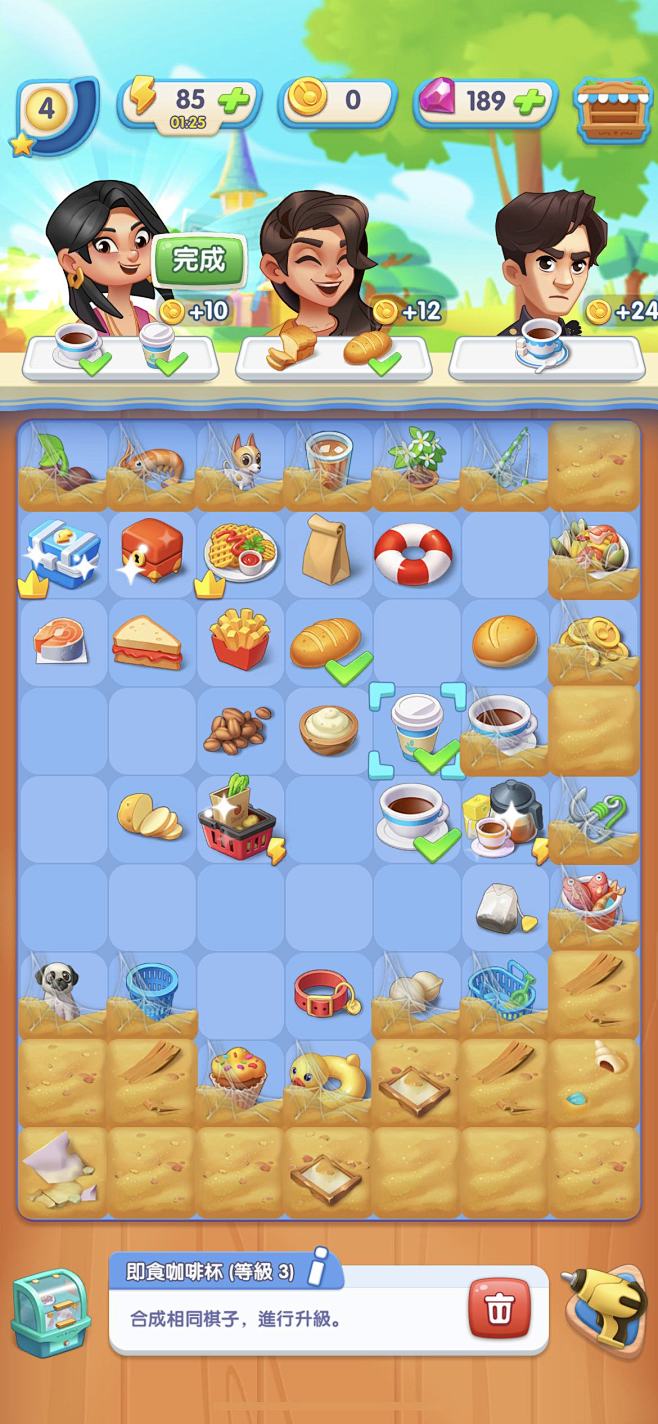Viewport: 658px width, 1424px height.
Task: Tap the grocery basket generator
Action: tap(238, 820)
